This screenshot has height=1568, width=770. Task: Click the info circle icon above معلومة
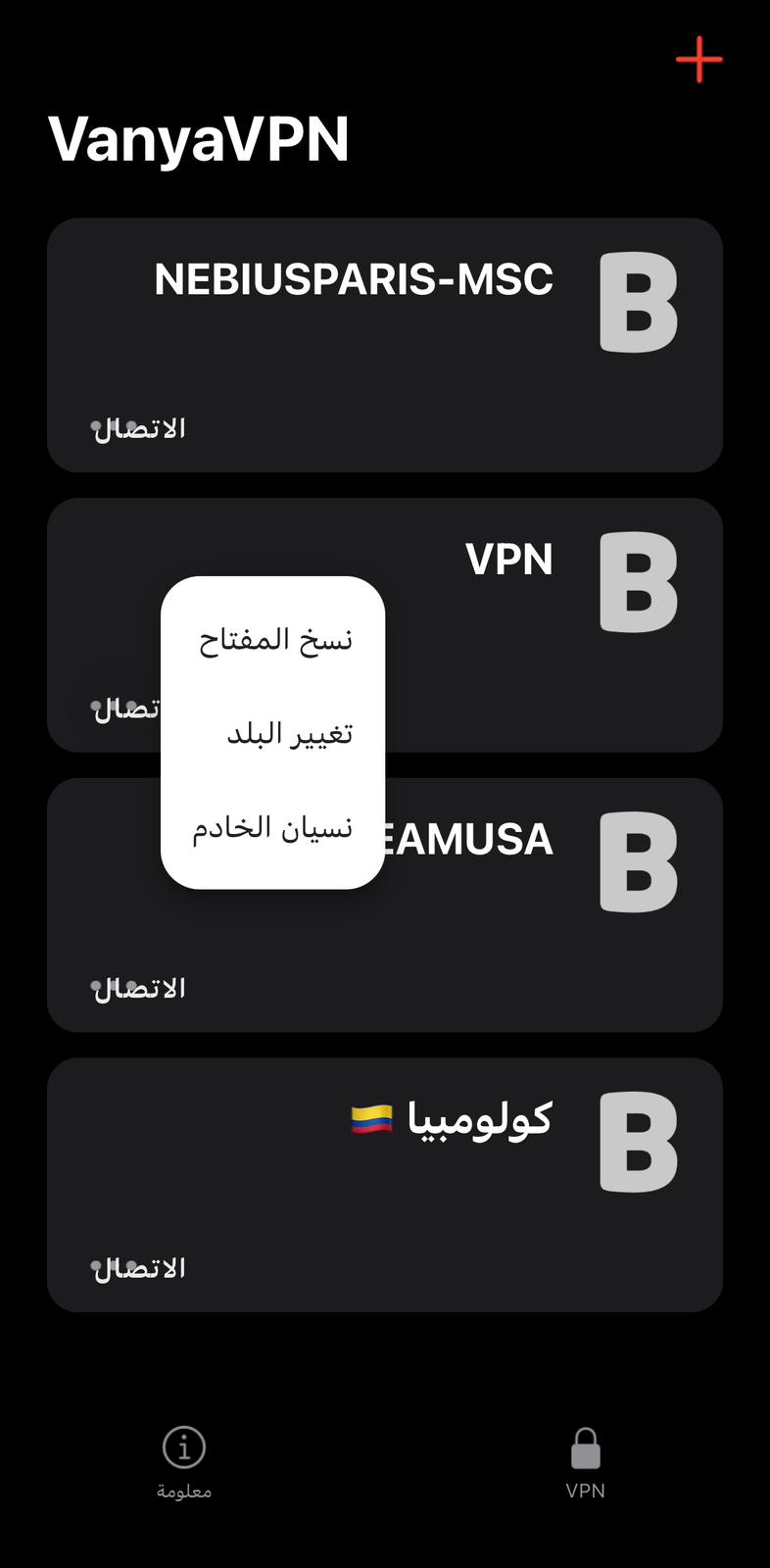point(182,1445)
